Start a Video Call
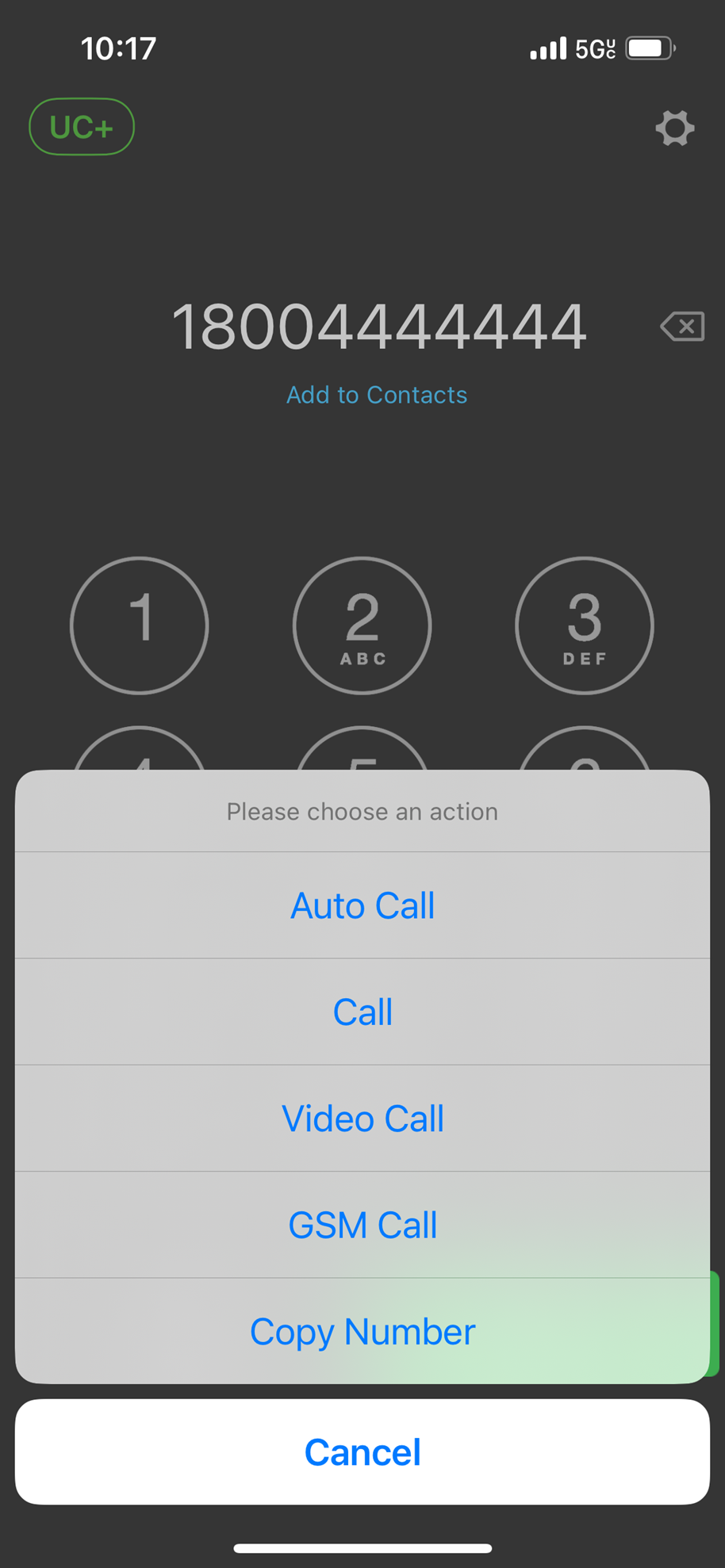The image size is (725, 1568). point(362,1119)
